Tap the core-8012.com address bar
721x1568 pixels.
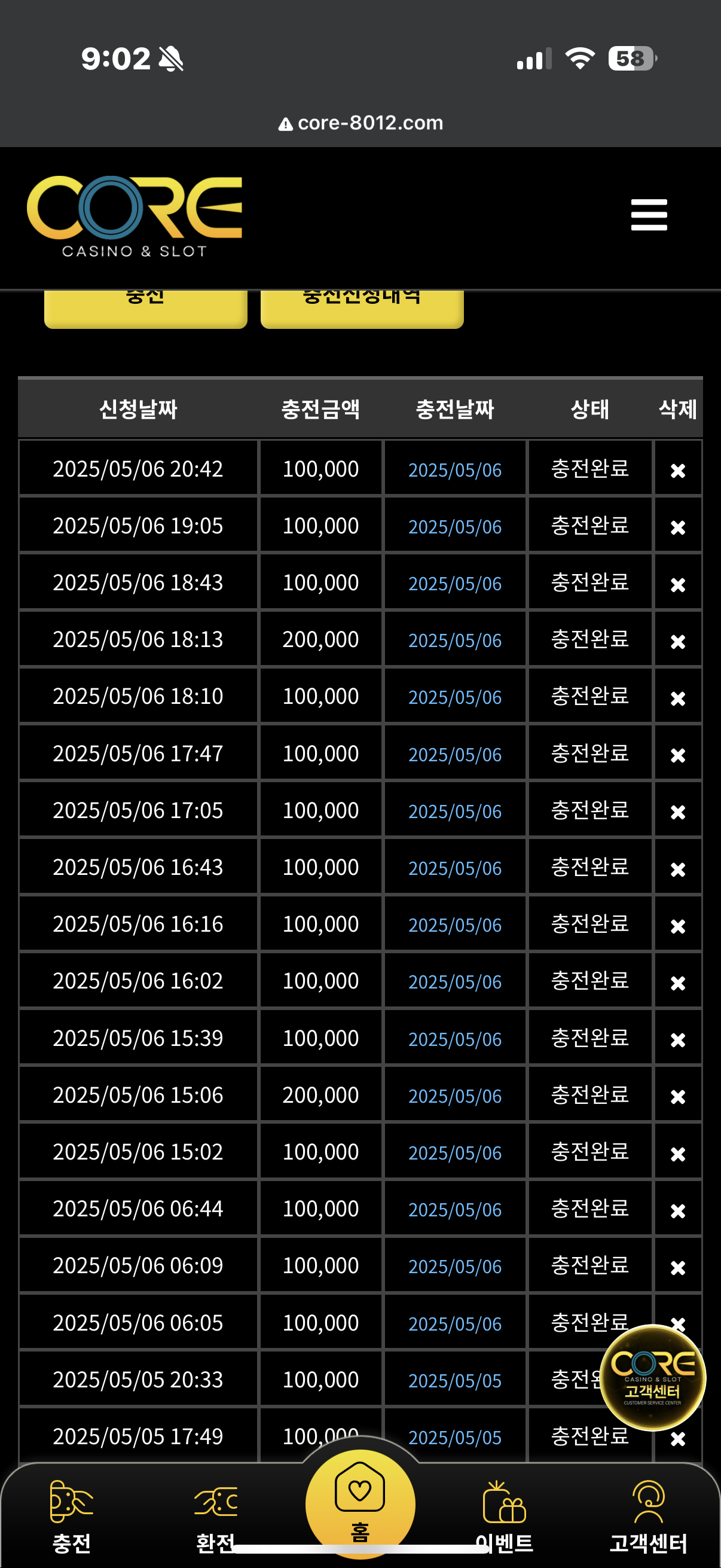click(x=361, y=123)
